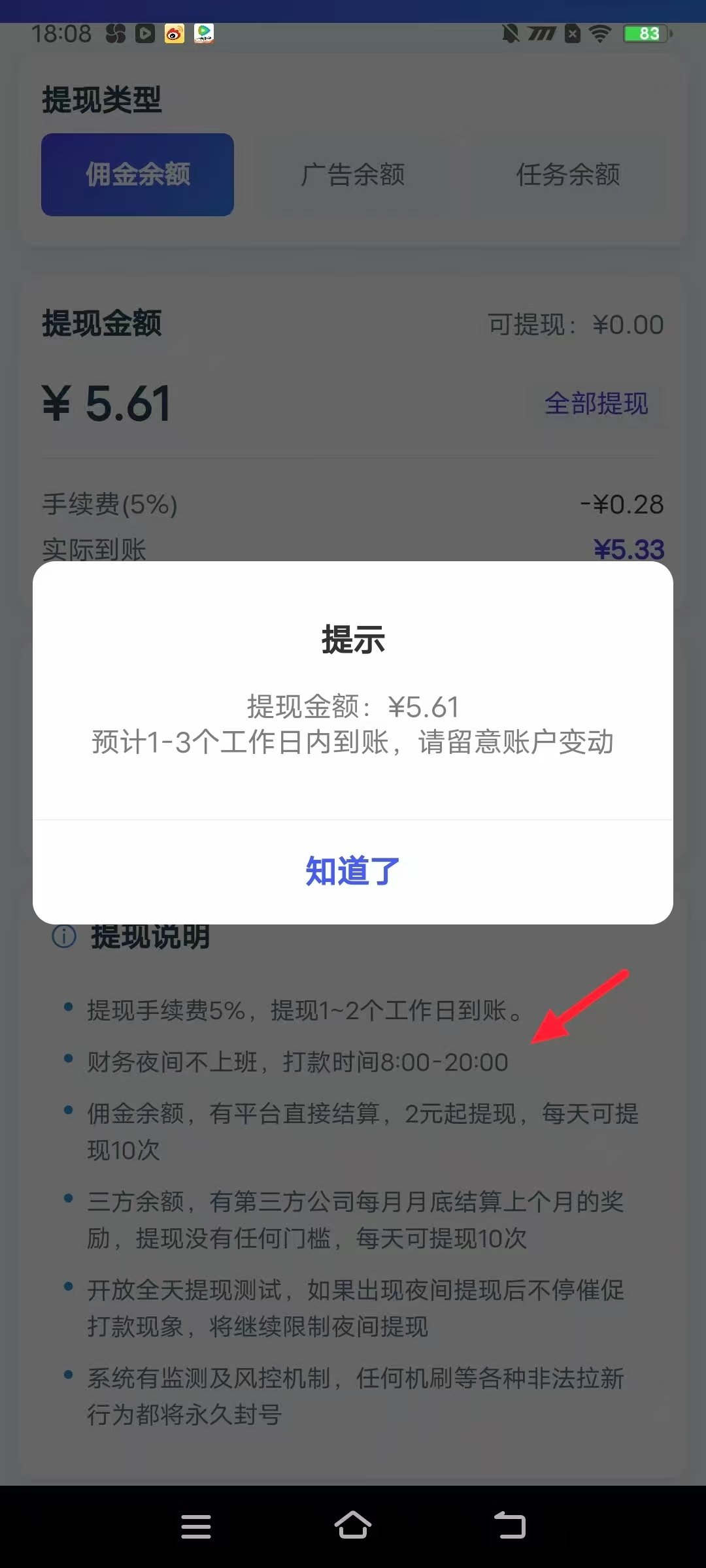The image size is (706, 1568).
Task: Switch to the 广告余额 tab
Action: (354, 174)
